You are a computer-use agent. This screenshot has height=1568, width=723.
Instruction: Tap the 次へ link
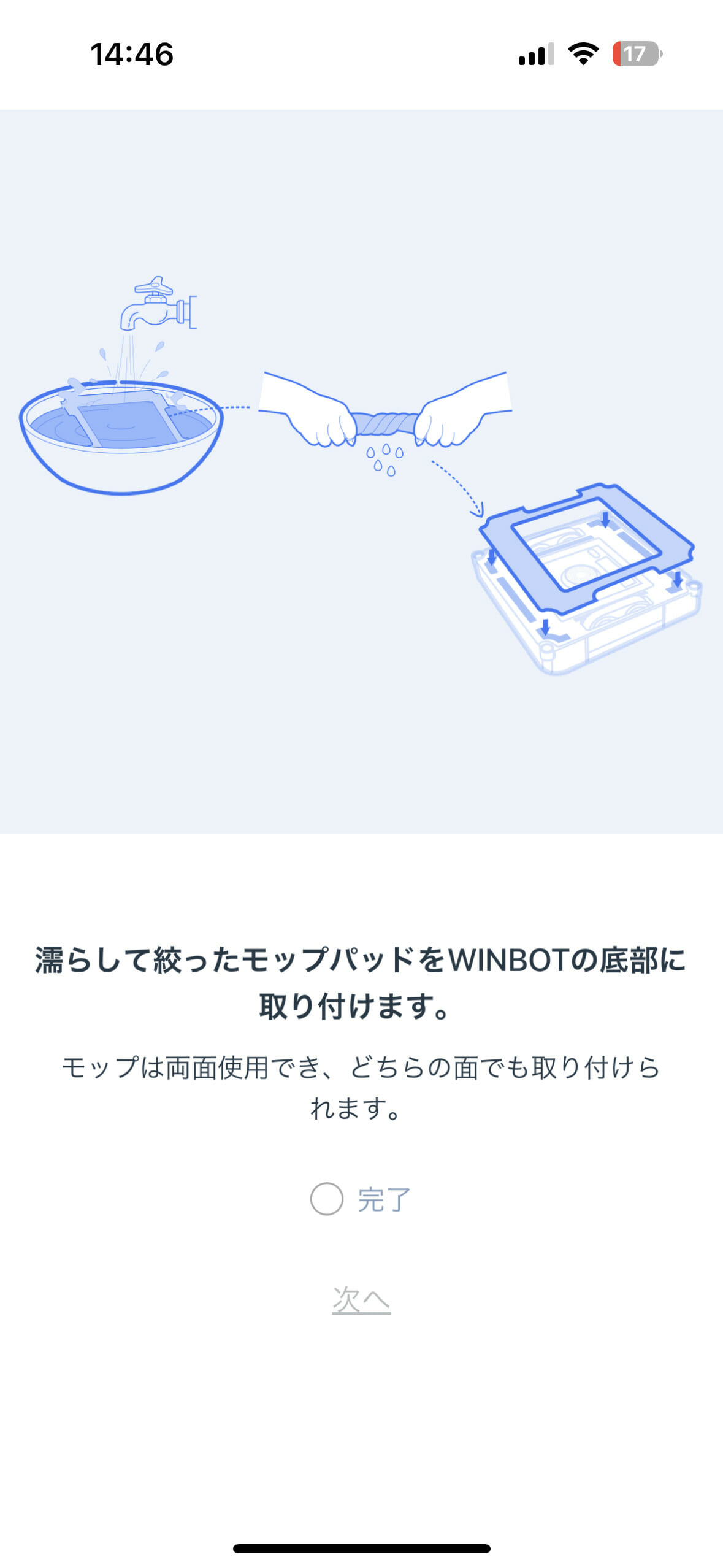coord(361,1299)
